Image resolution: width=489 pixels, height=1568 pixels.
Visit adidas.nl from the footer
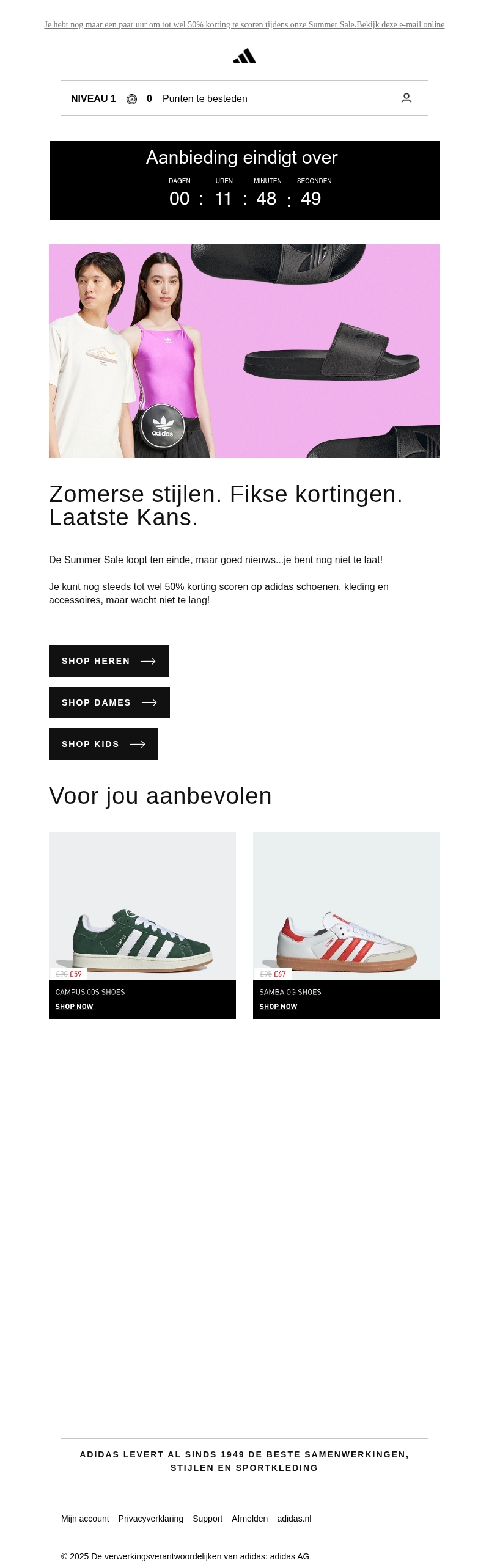tap(294, 1519)
